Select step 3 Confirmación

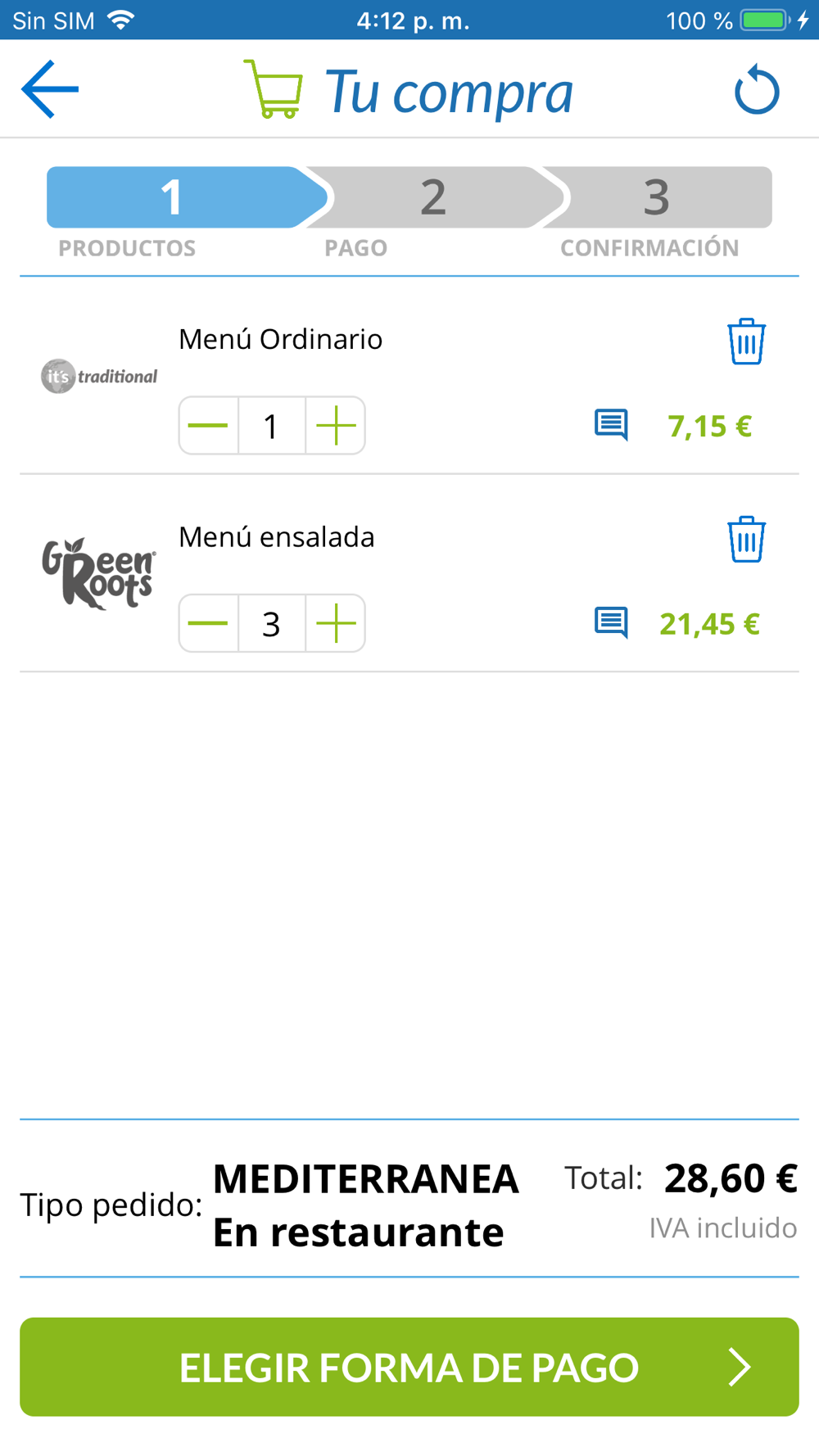pyautogui.click(x=657, y=197)
